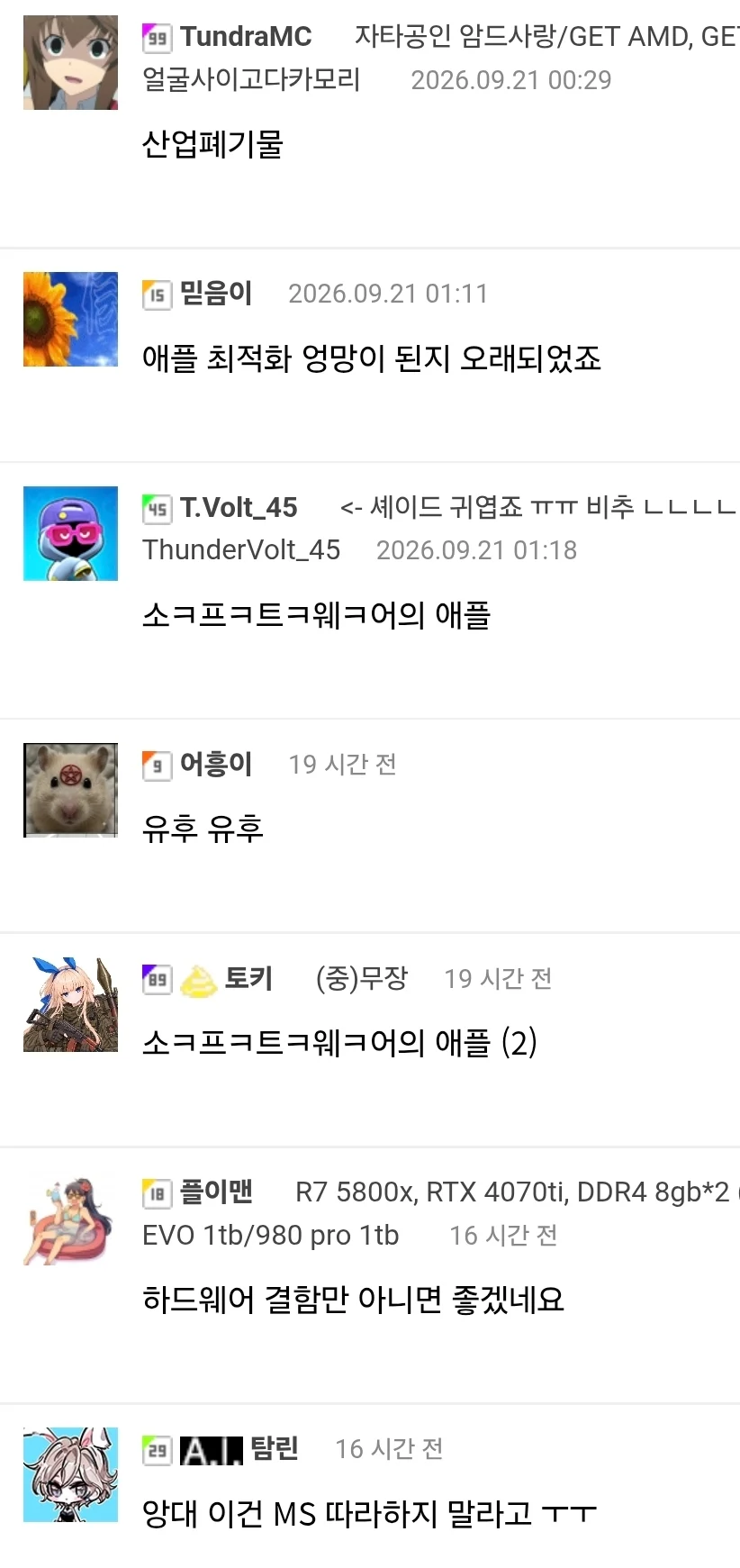Open TundraMC's profile from the username
This screenshot has width=740, height=1568.
(246, 37)
